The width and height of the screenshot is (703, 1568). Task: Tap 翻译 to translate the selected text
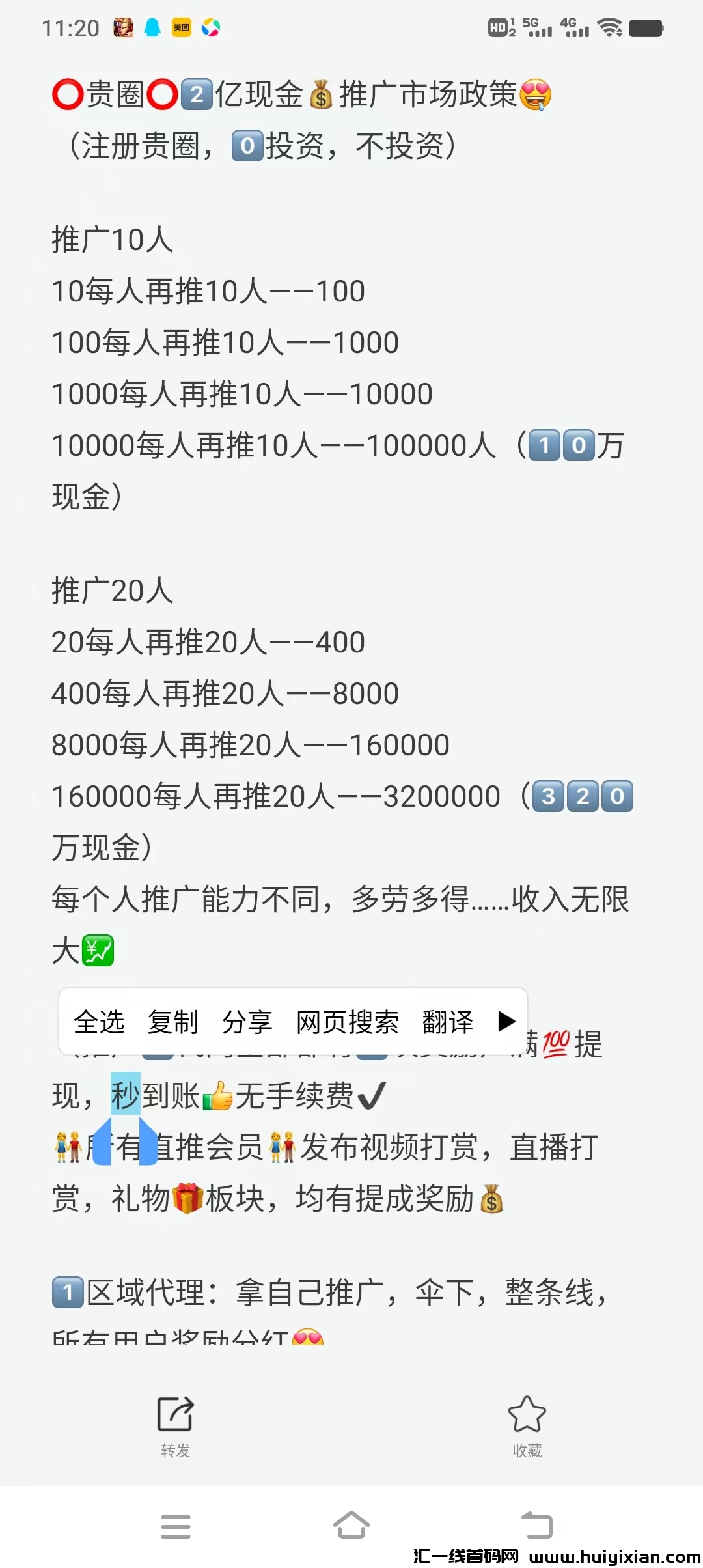point(448,1022)
